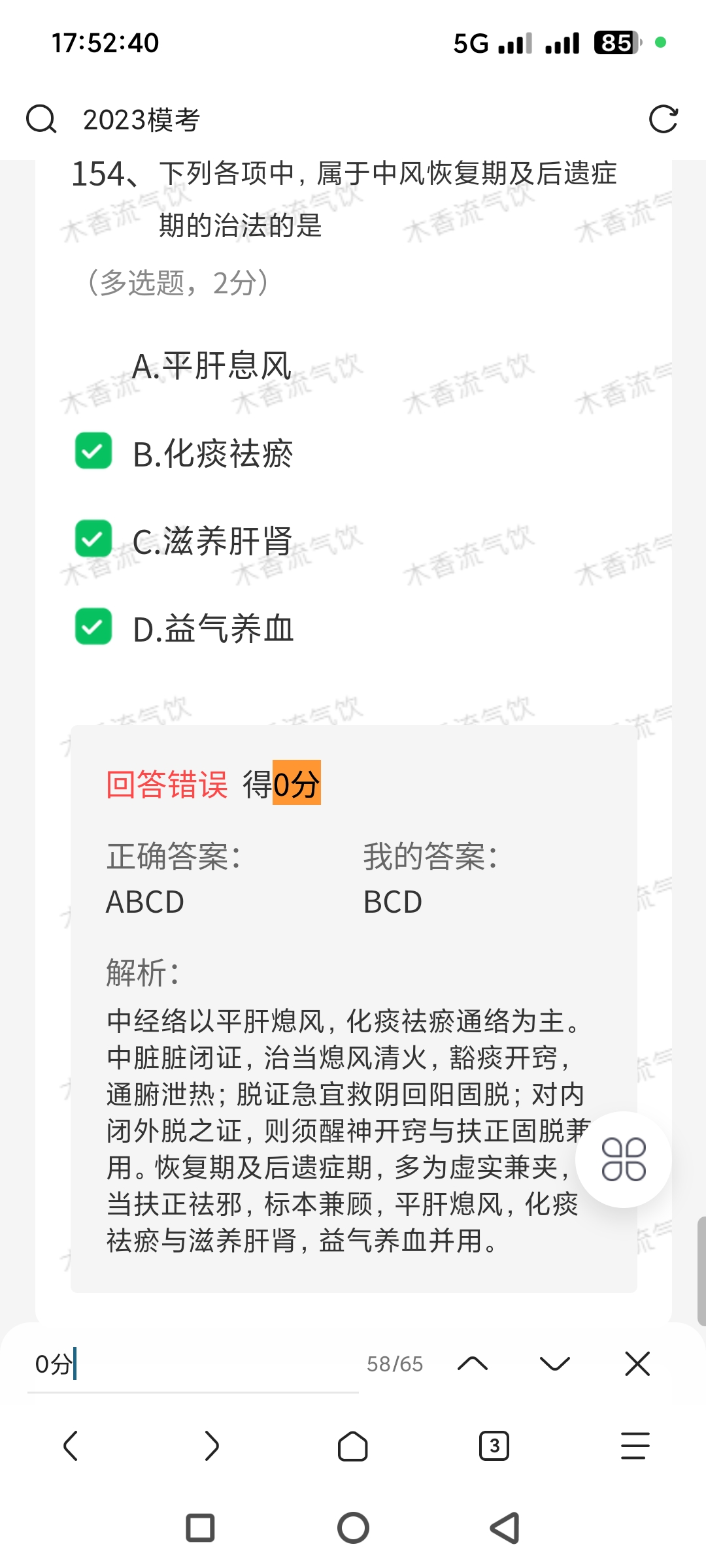Tap the system back triangle

tap(505, 1528)
